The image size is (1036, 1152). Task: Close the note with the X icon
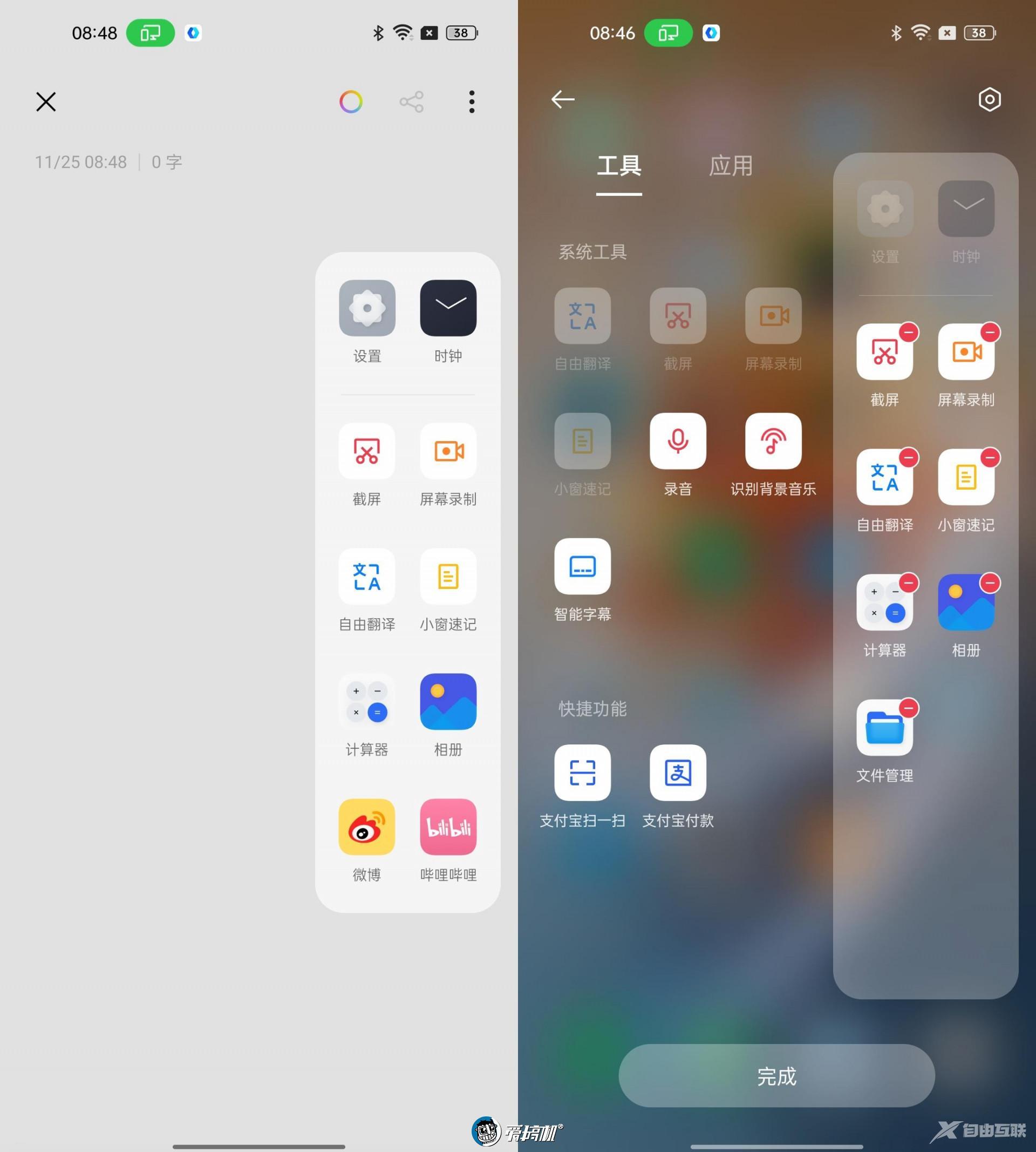[46, 102]
